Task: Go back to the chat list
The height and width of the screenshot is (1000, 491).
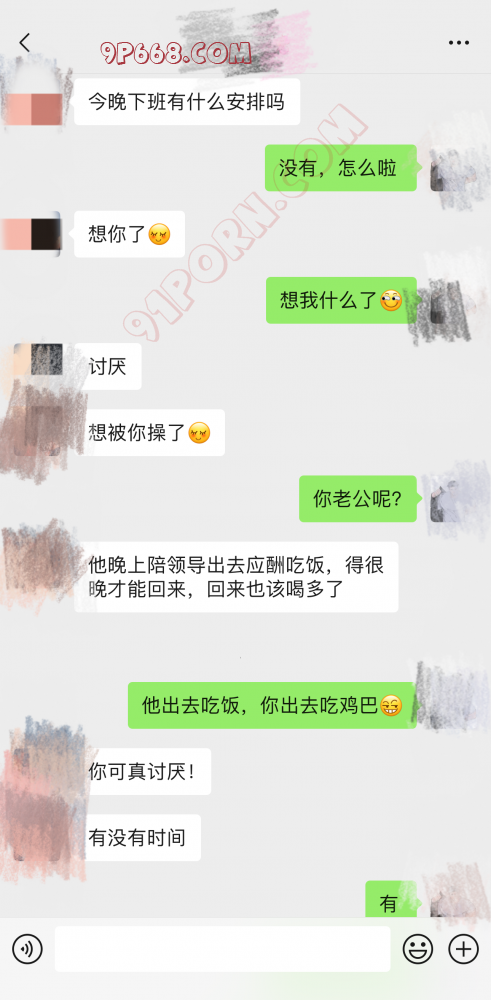Action: [x=24, y=43]
